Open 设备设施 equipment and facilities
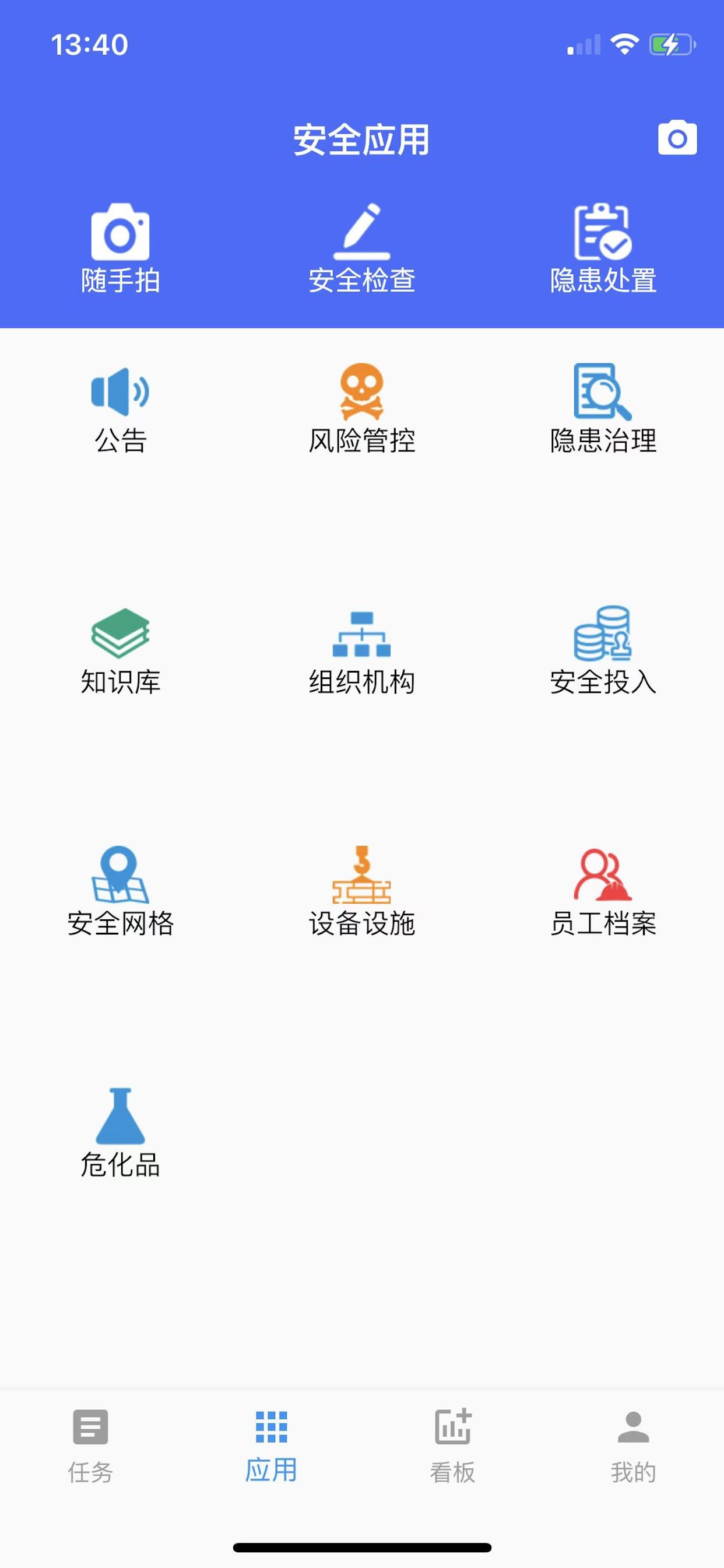 (x=362, y=892)
